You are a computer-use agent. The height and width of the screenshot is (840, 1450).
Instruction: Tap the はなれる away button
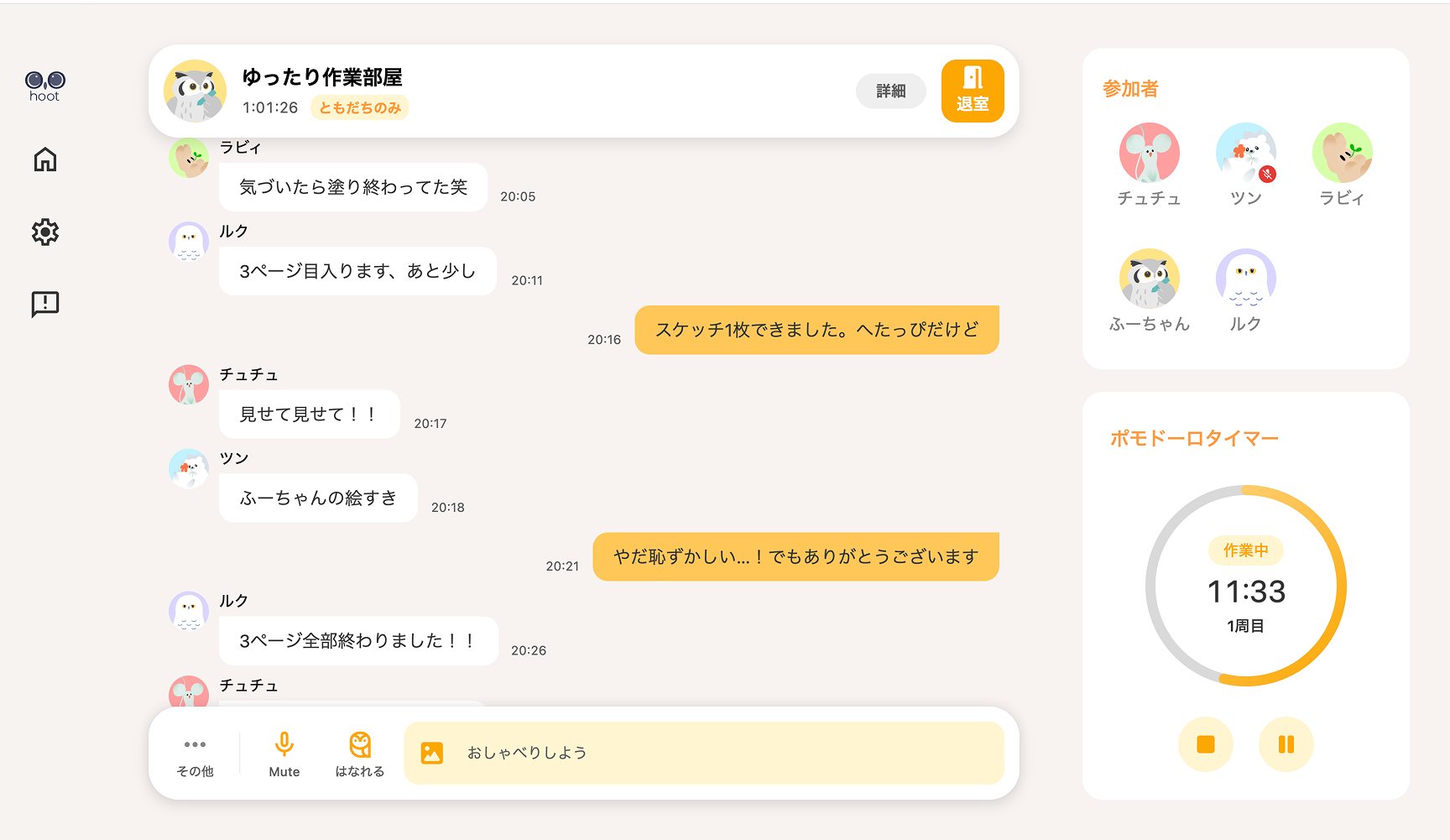click(x=360, y=755)
